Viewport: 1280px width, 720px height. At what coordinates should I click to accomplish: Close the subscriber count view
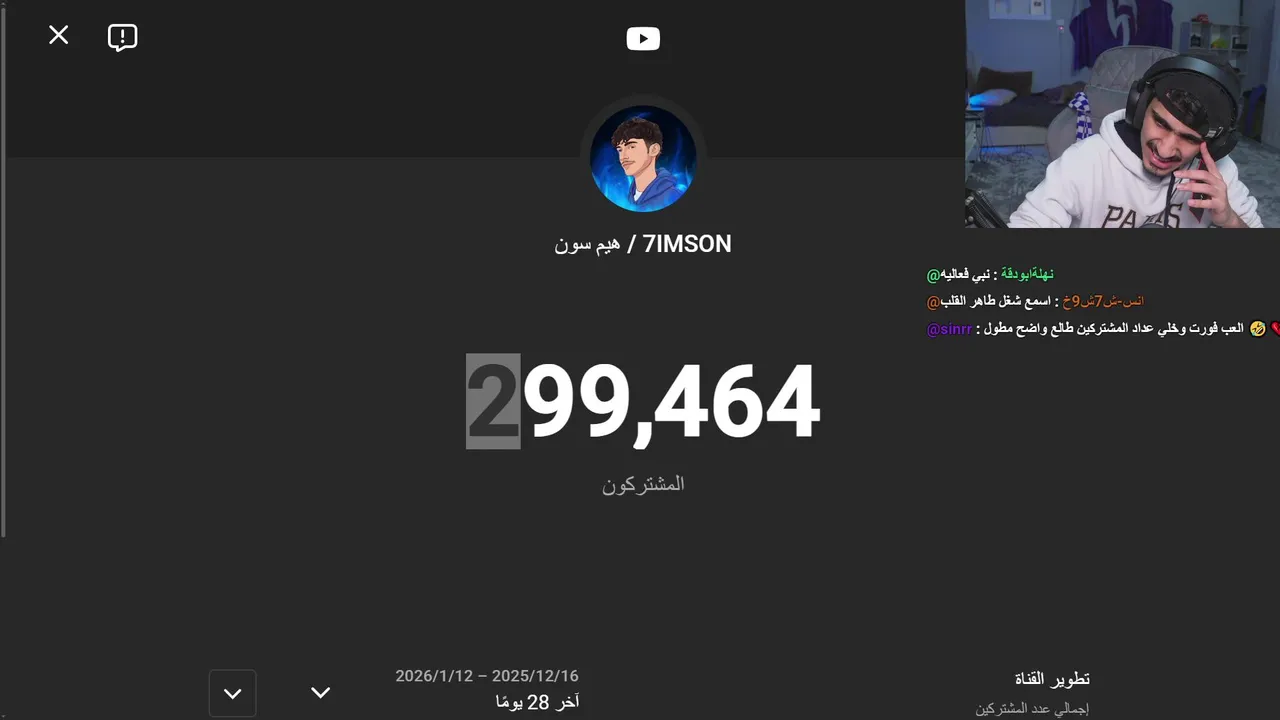[59, 36]
